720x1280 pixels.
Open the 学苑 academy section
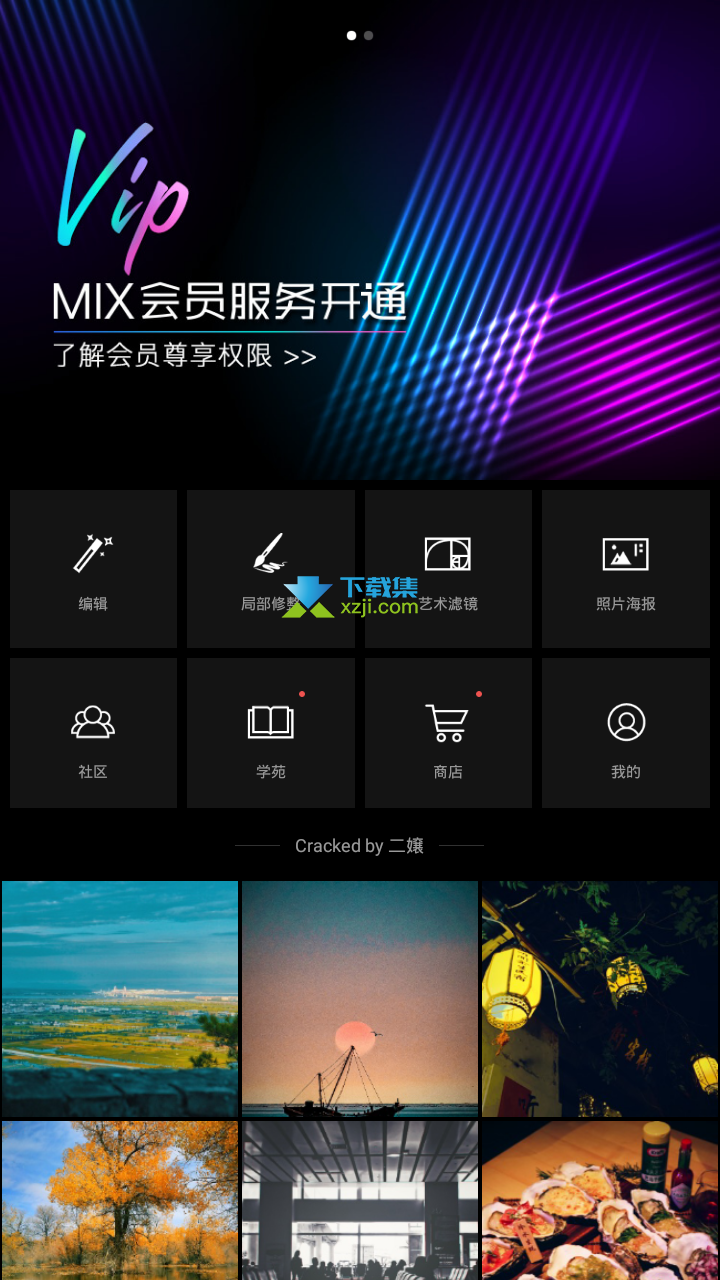point(271,733)
